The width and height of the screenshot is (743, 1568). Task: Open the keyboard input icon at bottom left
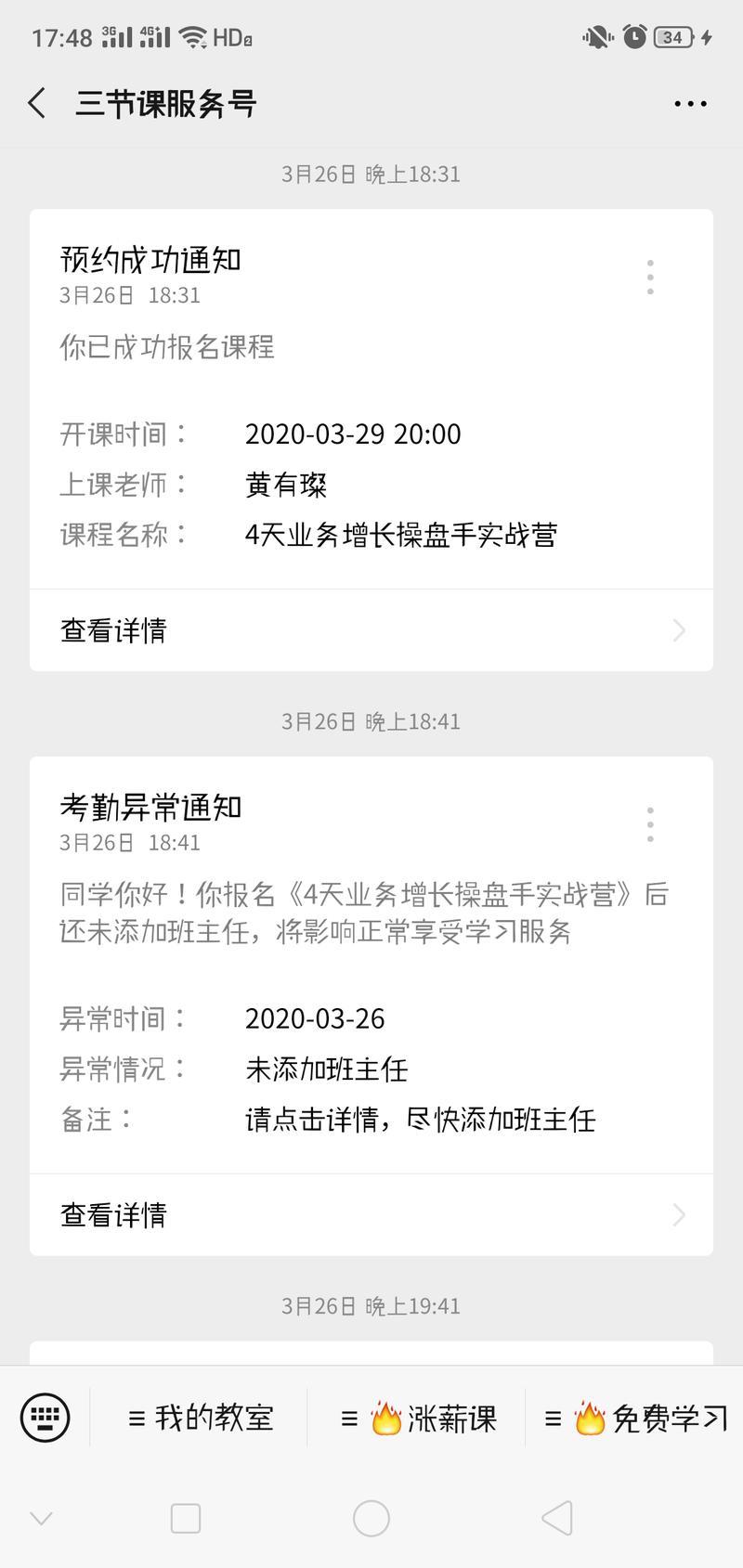tap(43, 1417)
